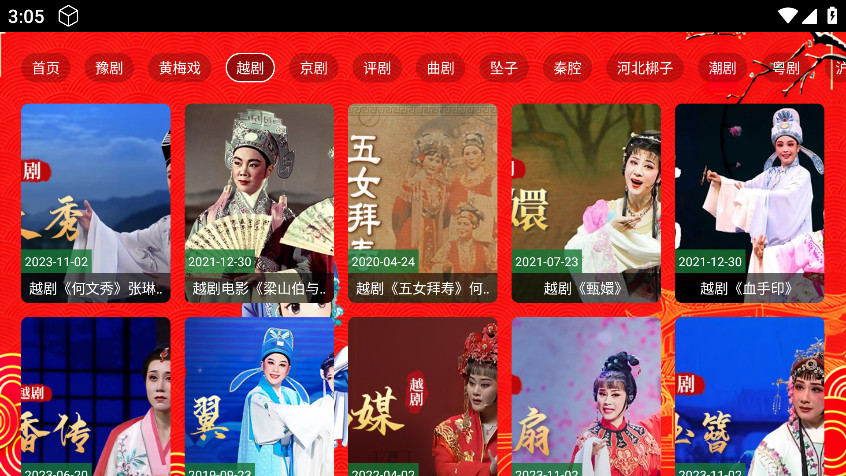Switch to the 首页 tab
The width and height of the screenshot is (846, 476).
[x=46, y=68]
